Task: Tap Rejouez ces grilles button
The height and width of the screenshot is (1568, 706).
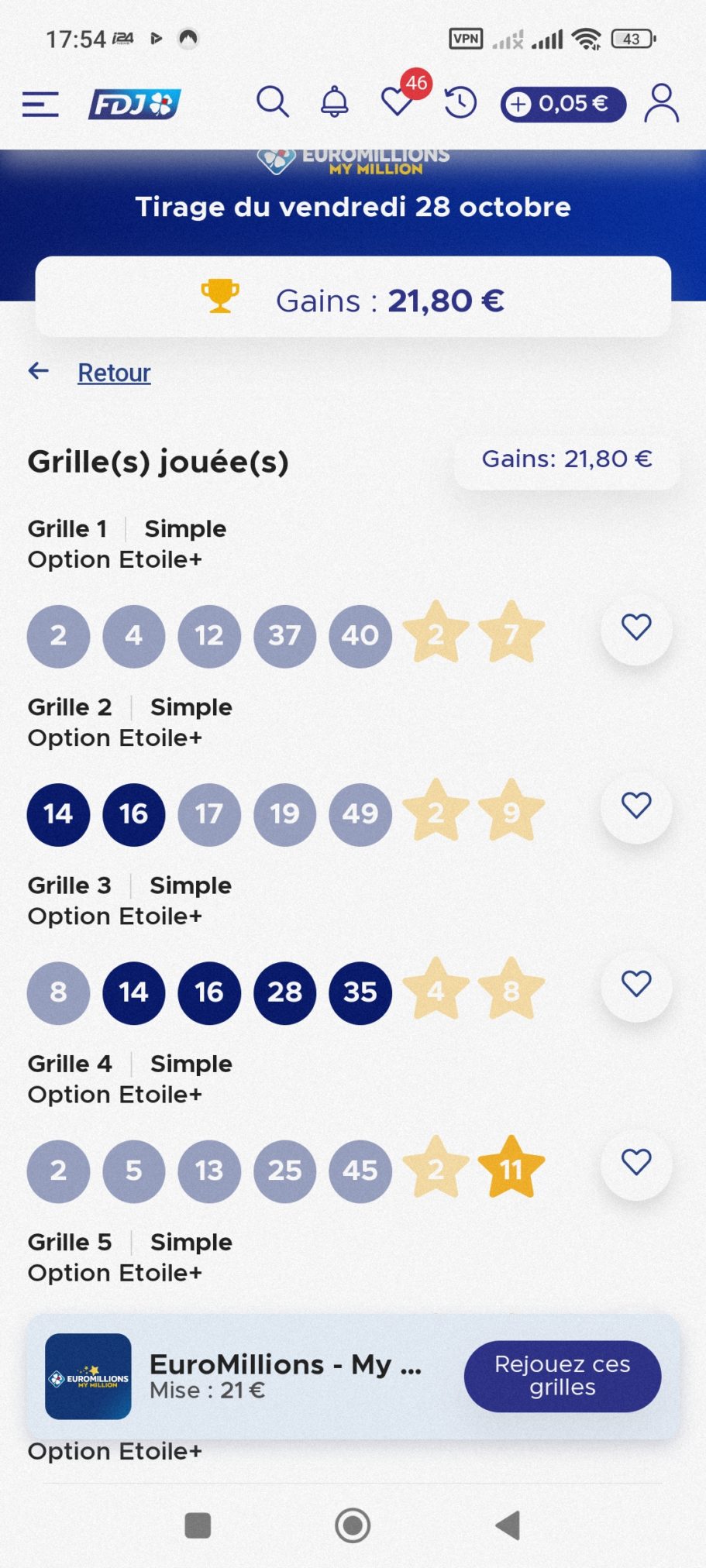Action: [x=562, y=1375]
